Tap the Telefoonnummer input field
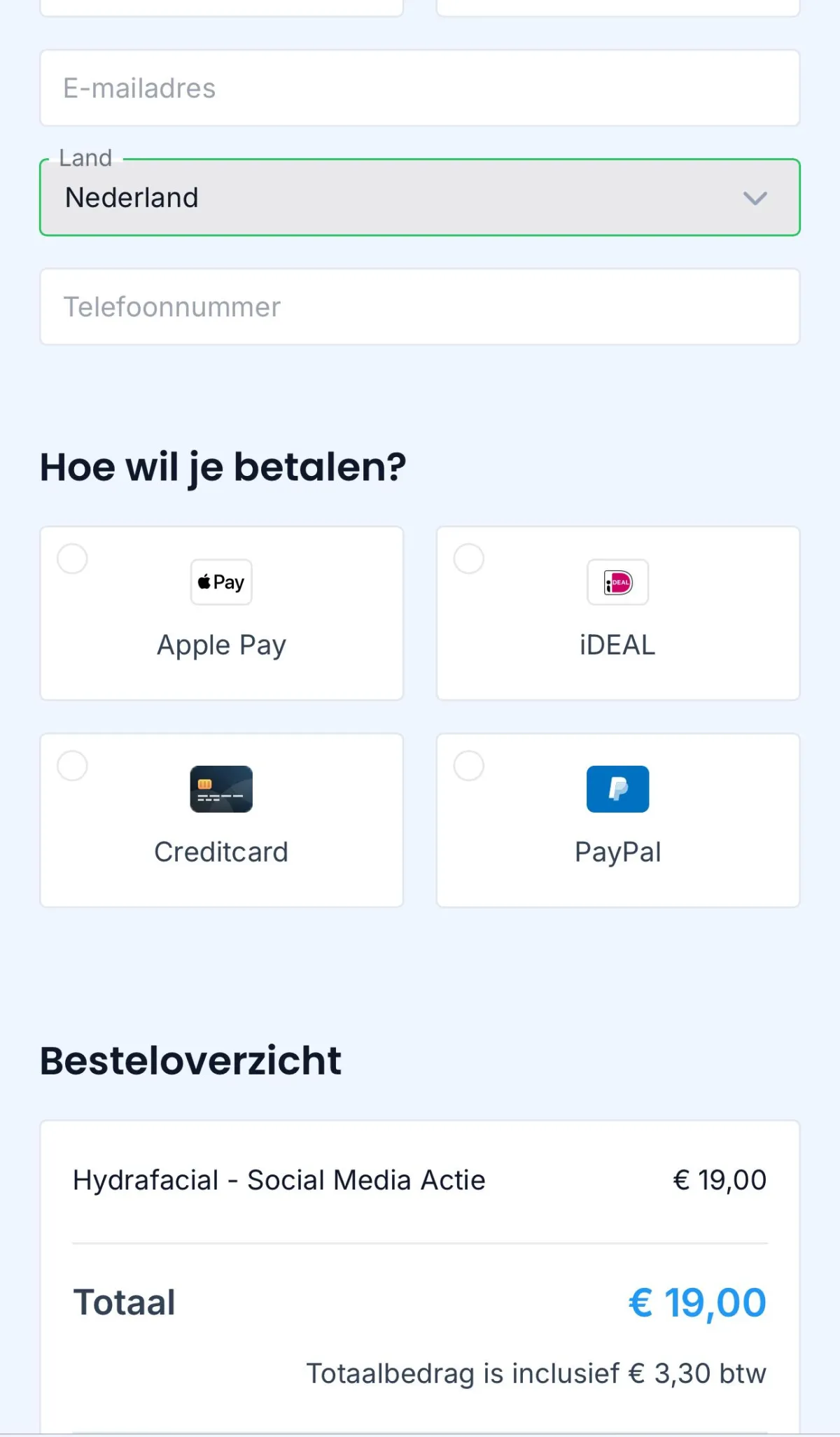 tap(419, 307)
